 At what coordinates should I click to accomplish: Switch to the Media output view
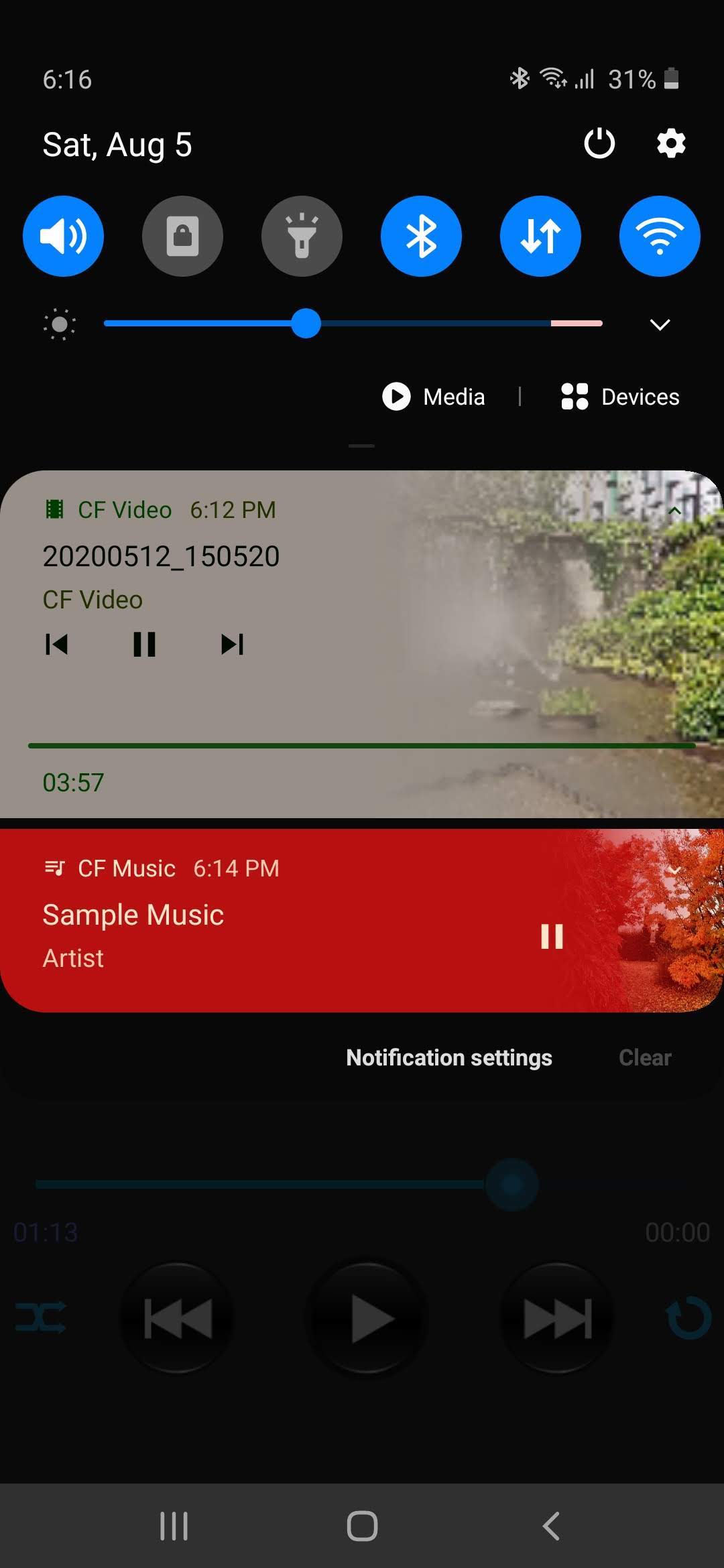[434, 396]
